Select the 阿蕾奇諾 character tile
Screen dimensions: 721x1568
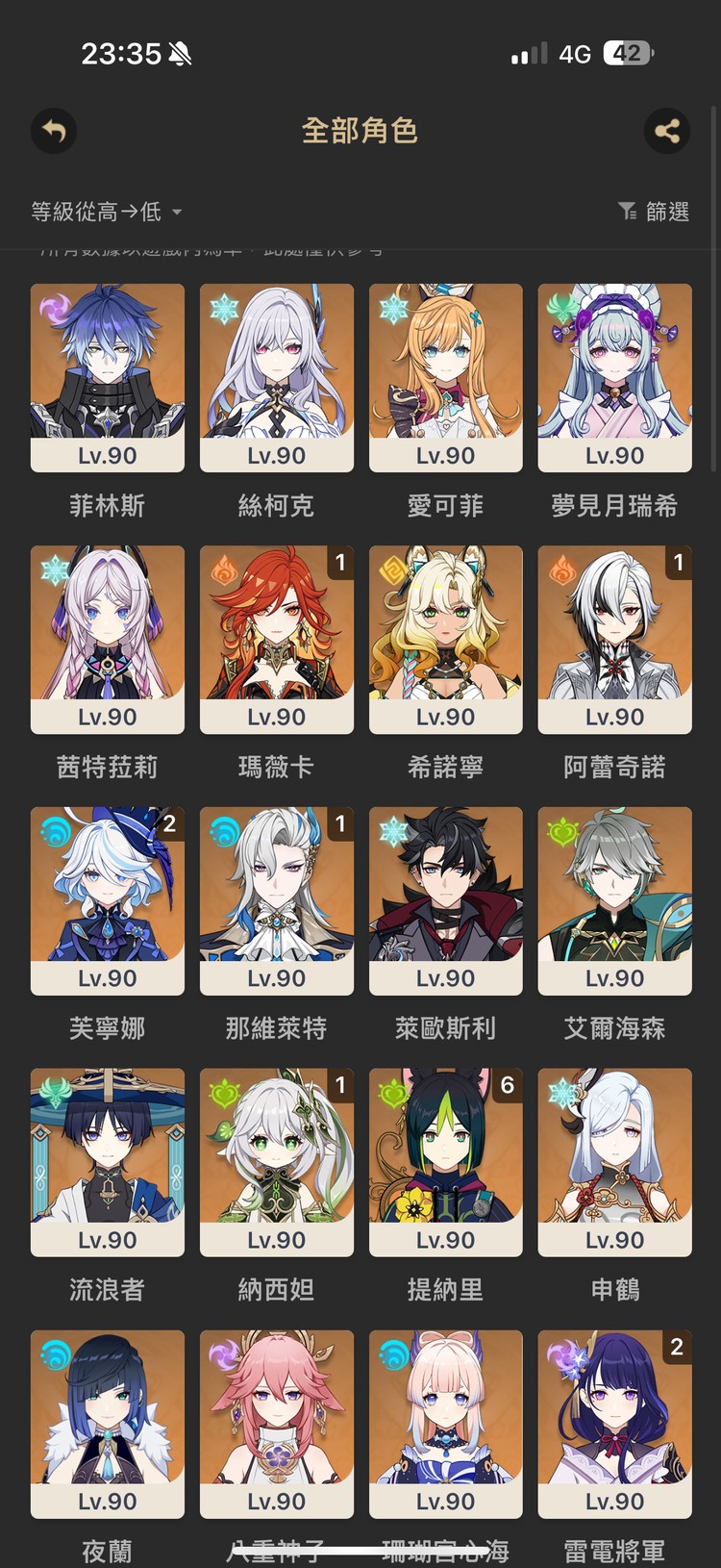[615, 639]
